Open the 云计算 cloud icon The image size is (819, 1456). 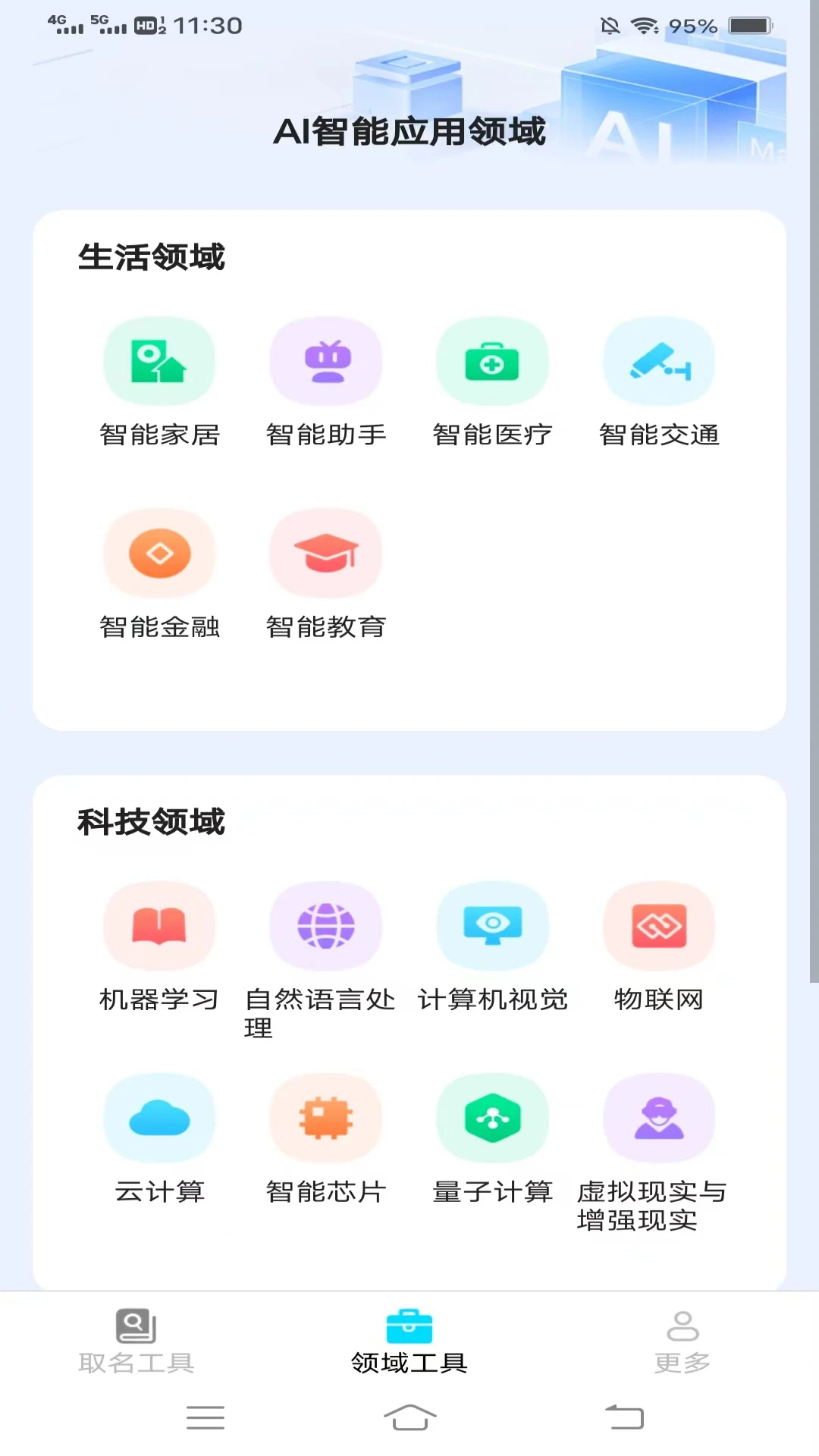[159, 1118]
